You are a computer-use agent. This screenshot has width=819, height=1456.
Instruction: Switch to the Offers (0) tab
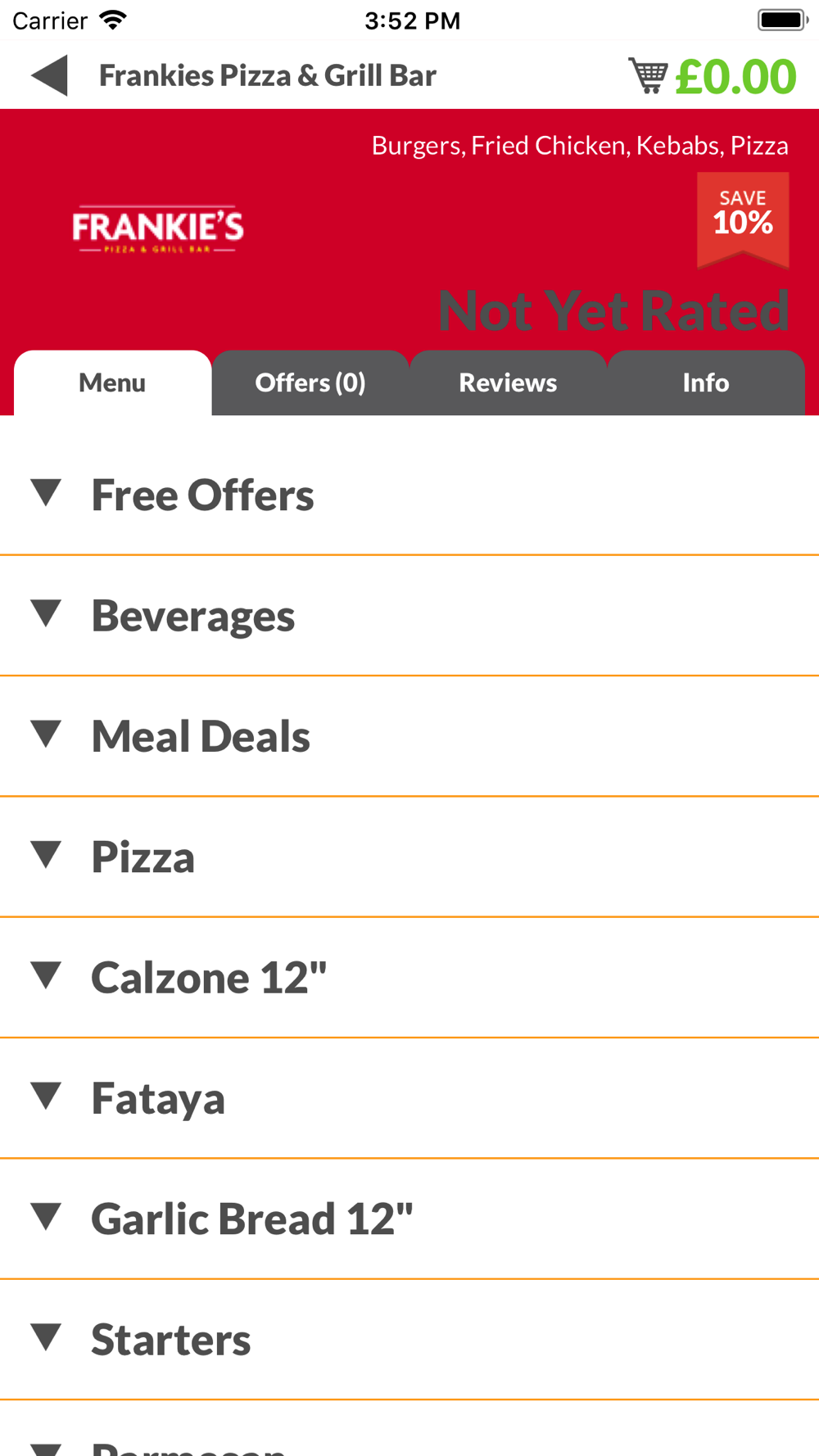310,382
